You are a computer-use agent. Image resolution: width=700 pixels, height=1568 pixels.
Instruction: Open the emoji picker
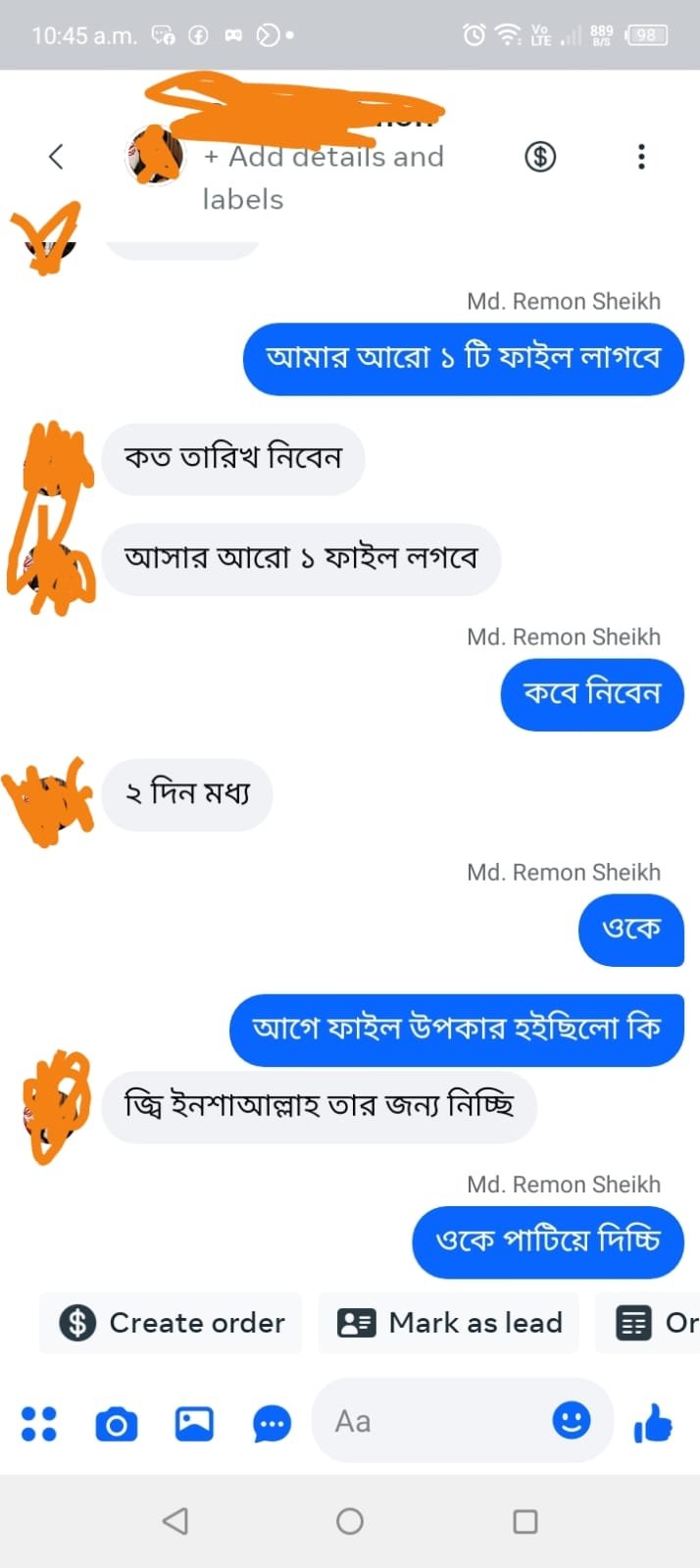[572, 1420]
